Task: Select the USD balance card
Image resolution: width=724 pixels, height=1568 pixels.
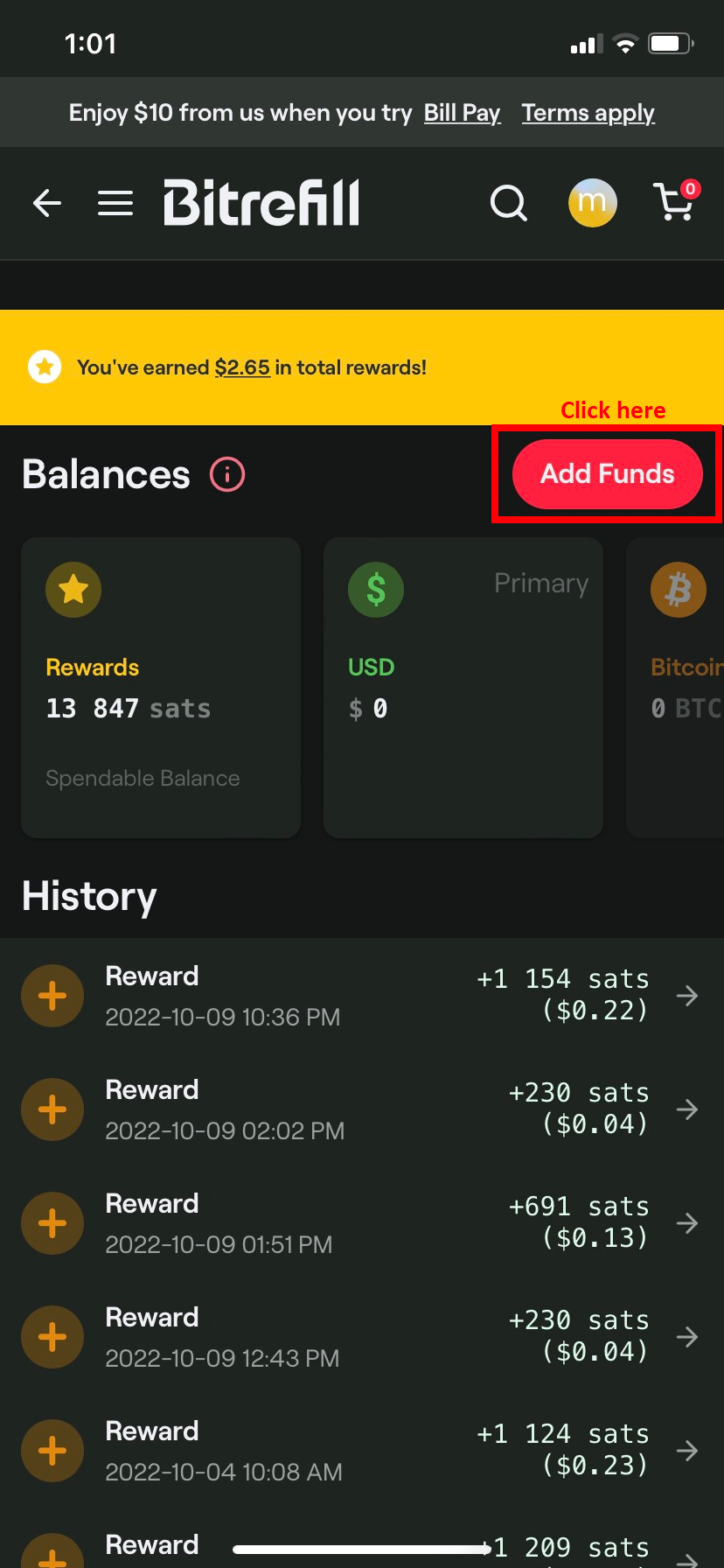Action: pos(463,688)
